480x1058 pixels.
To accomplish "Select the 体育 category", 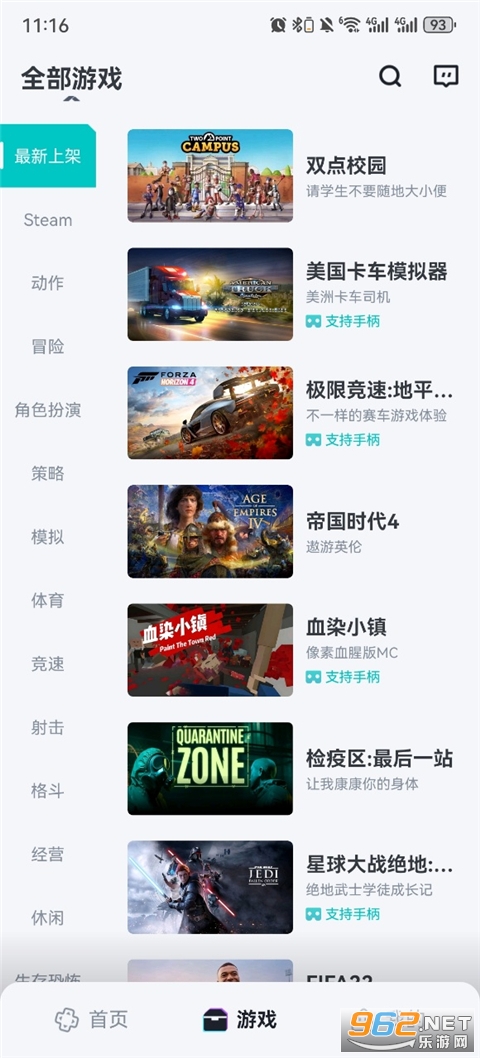I will tap(48, 600).
